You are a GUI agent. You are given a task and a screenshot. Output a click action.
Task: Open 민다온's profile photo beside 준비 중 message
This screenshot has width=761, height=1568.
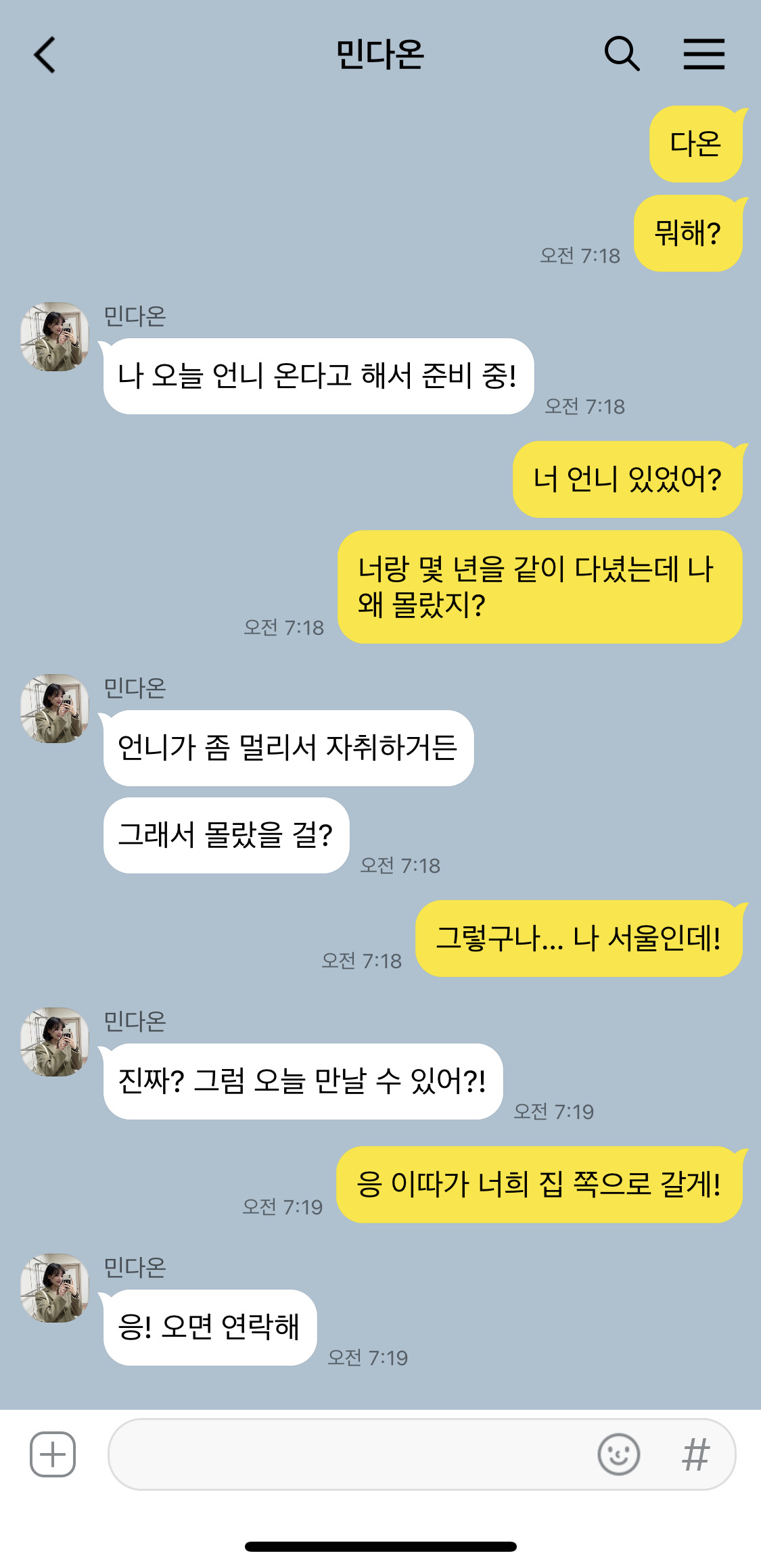[55, 337]
